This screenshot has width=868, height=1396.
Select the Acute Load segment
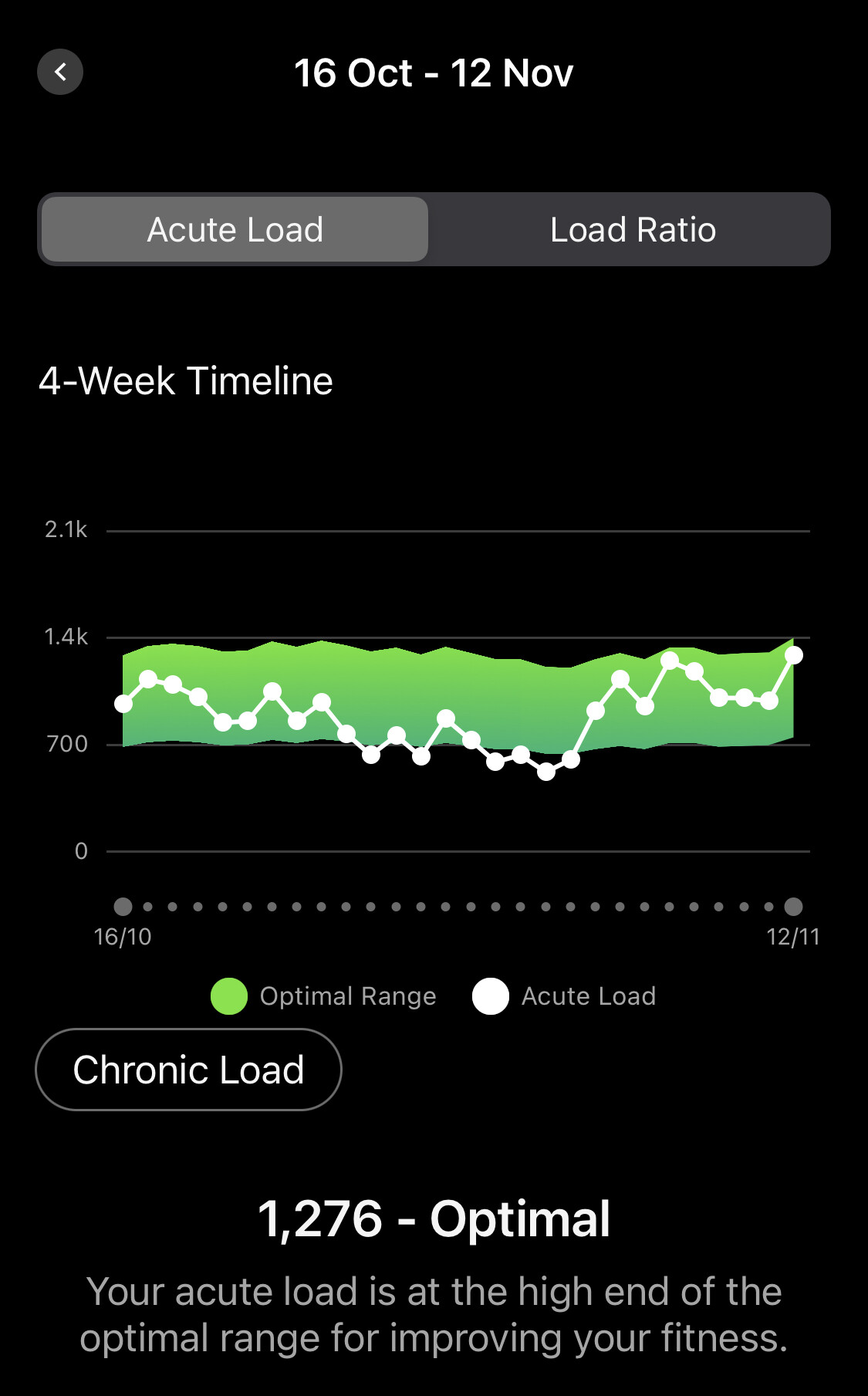pyautogui.click(x=235, y=229)
